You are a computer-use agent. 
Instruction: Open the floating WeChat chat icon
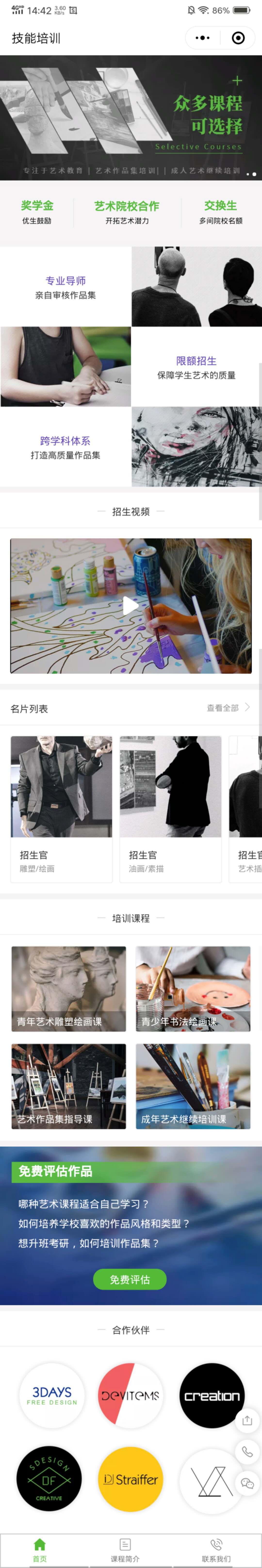(247, 1483)
